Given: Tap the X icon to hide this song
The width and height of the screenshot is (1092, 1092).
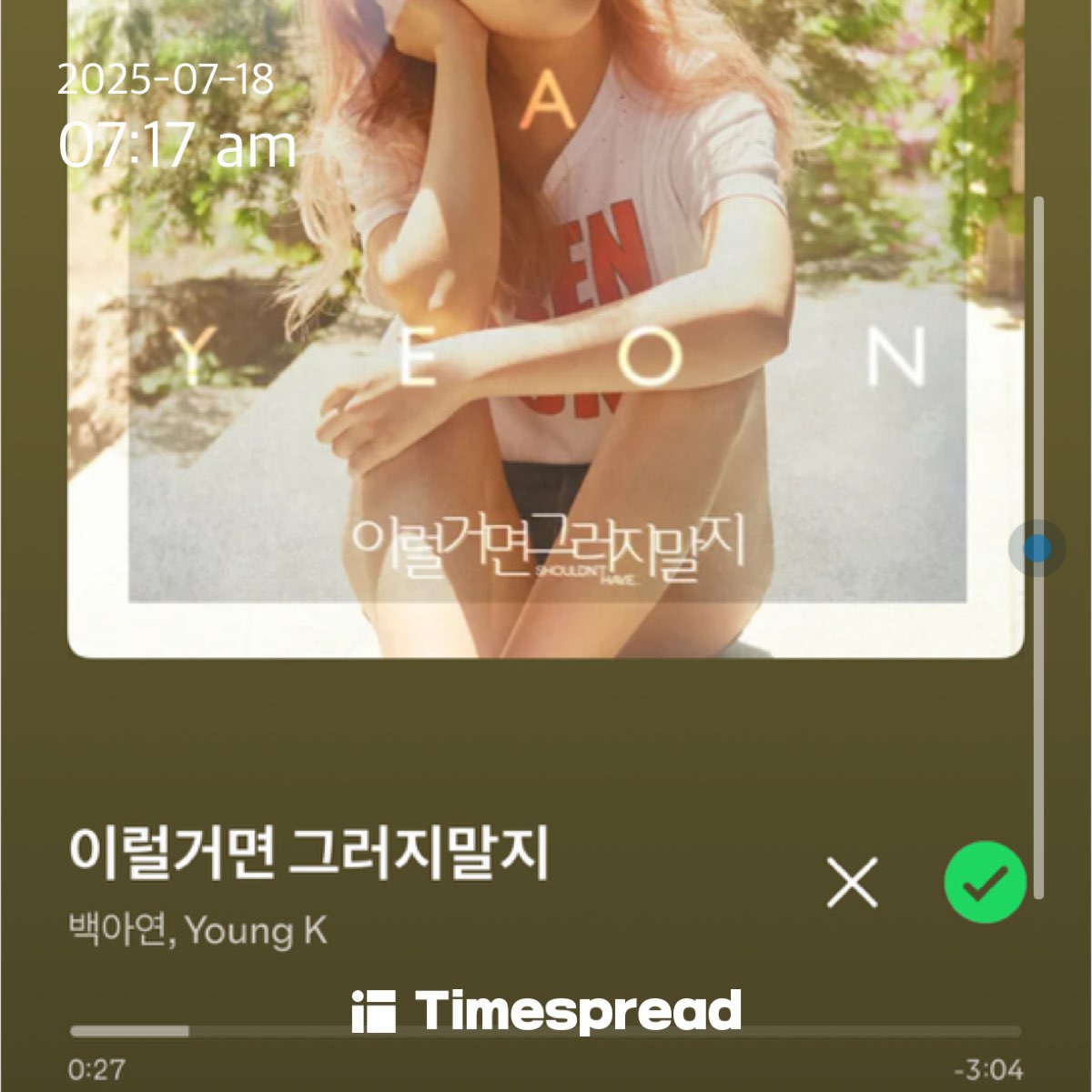Looking at the screenshot, I should pos(853,882).
